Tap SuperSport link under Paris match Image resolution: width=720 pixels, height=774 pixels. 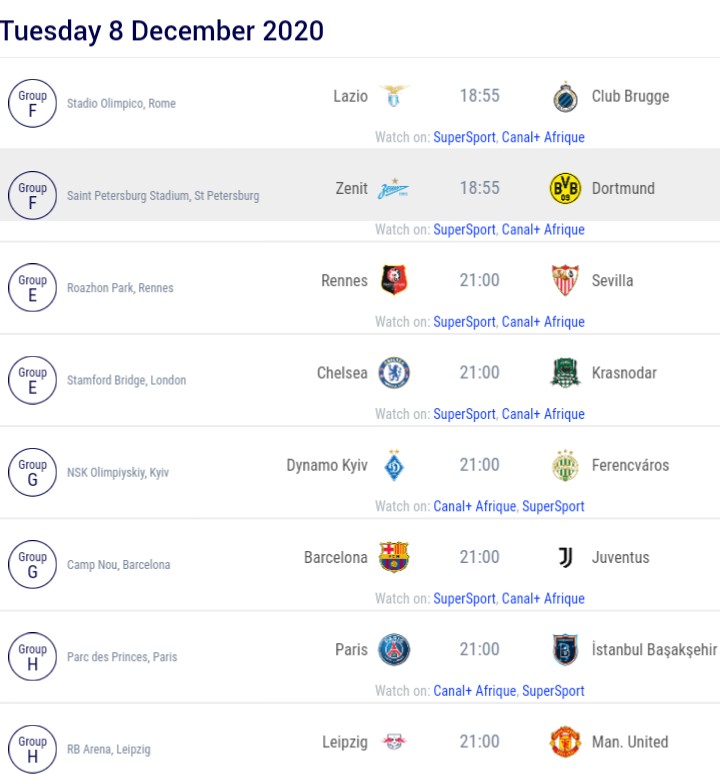pos(553,690)
